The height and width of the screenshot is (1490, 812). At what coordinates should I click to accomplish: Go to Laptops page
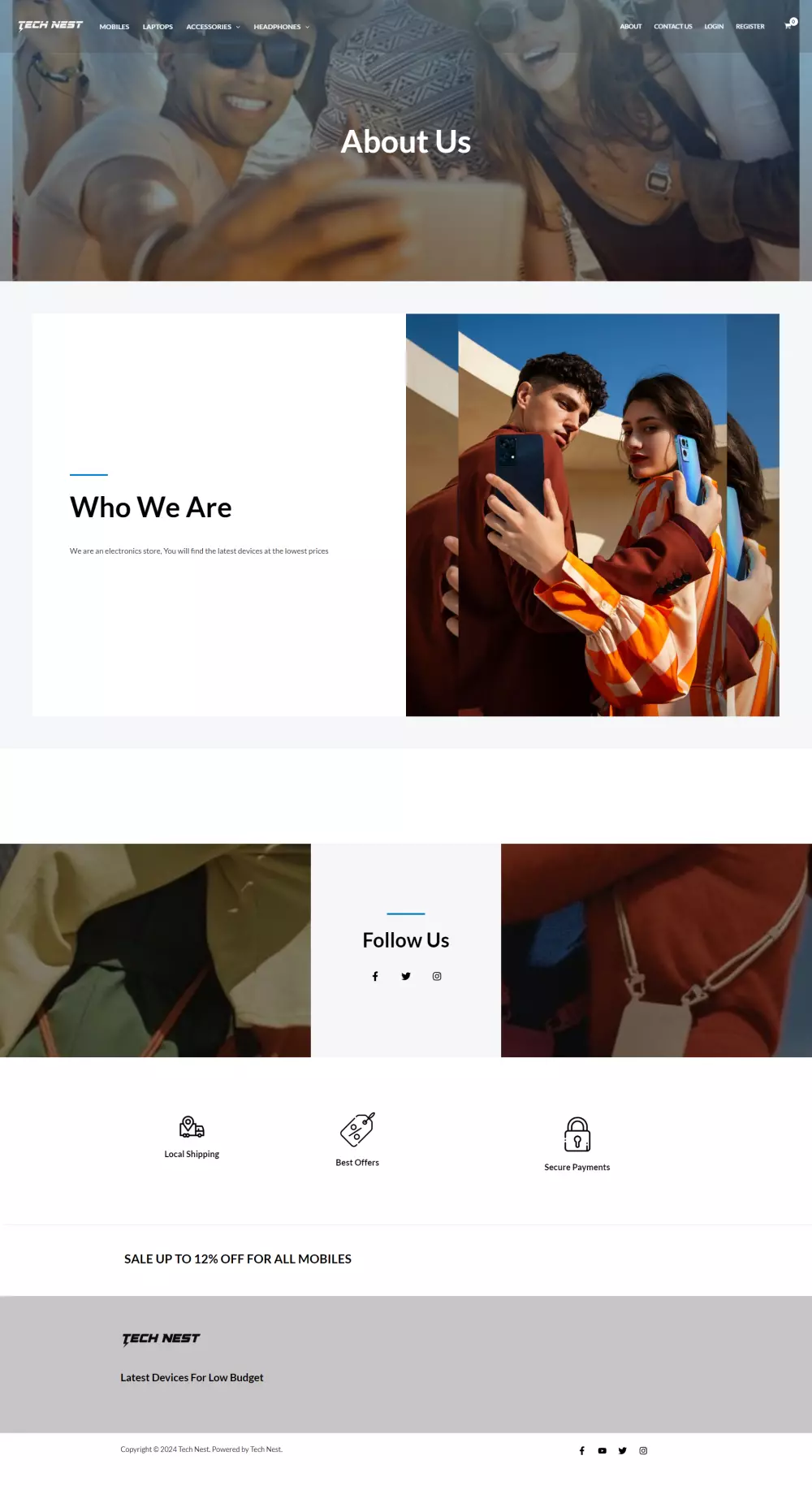click(x=158, y=27)
